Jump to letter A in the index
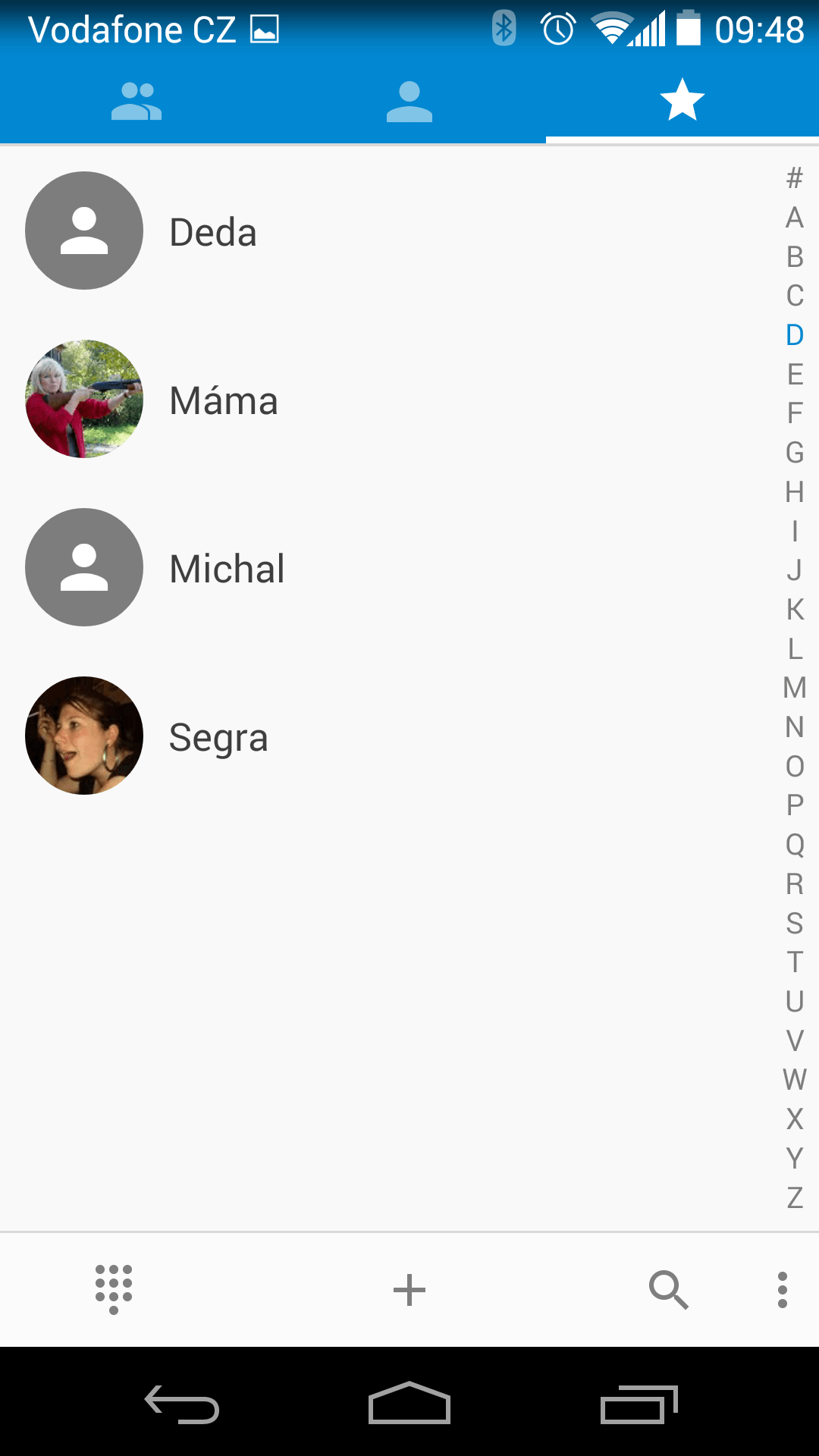The height and width of the screenshot is (1456, 819). [795, 218]
